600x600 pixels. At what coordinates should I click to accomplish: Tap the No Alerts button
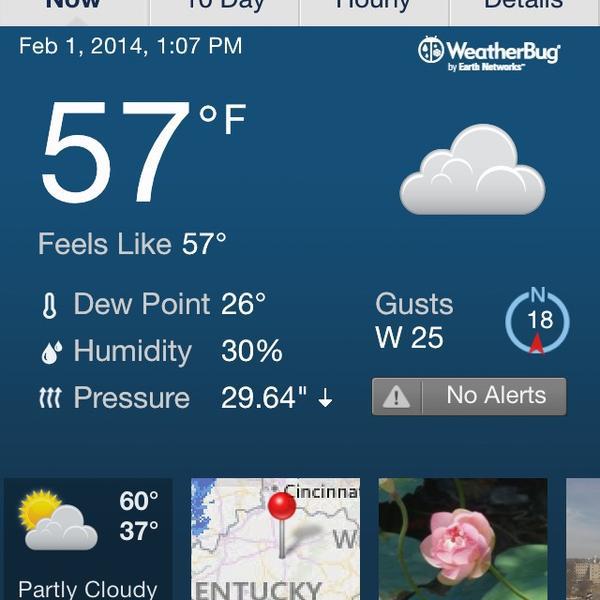[469, 396]
